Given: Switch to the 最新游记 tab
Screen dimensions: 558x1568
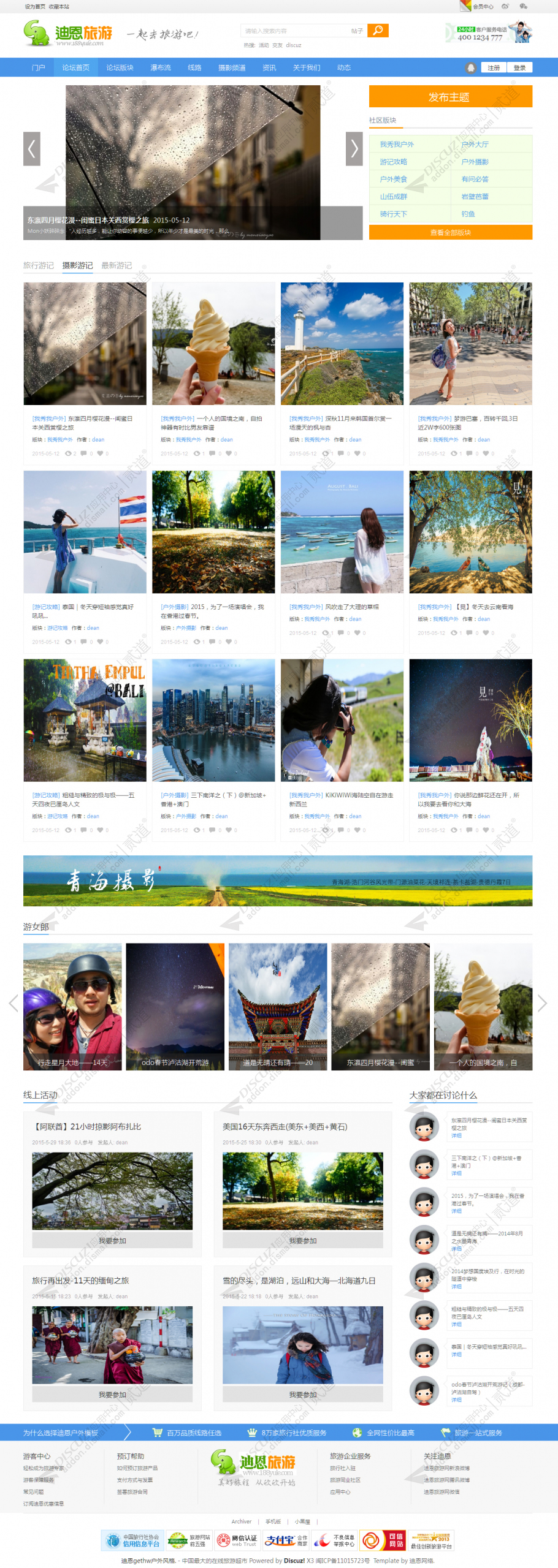Looking at the screenshot, I should (x=117, y=265).
